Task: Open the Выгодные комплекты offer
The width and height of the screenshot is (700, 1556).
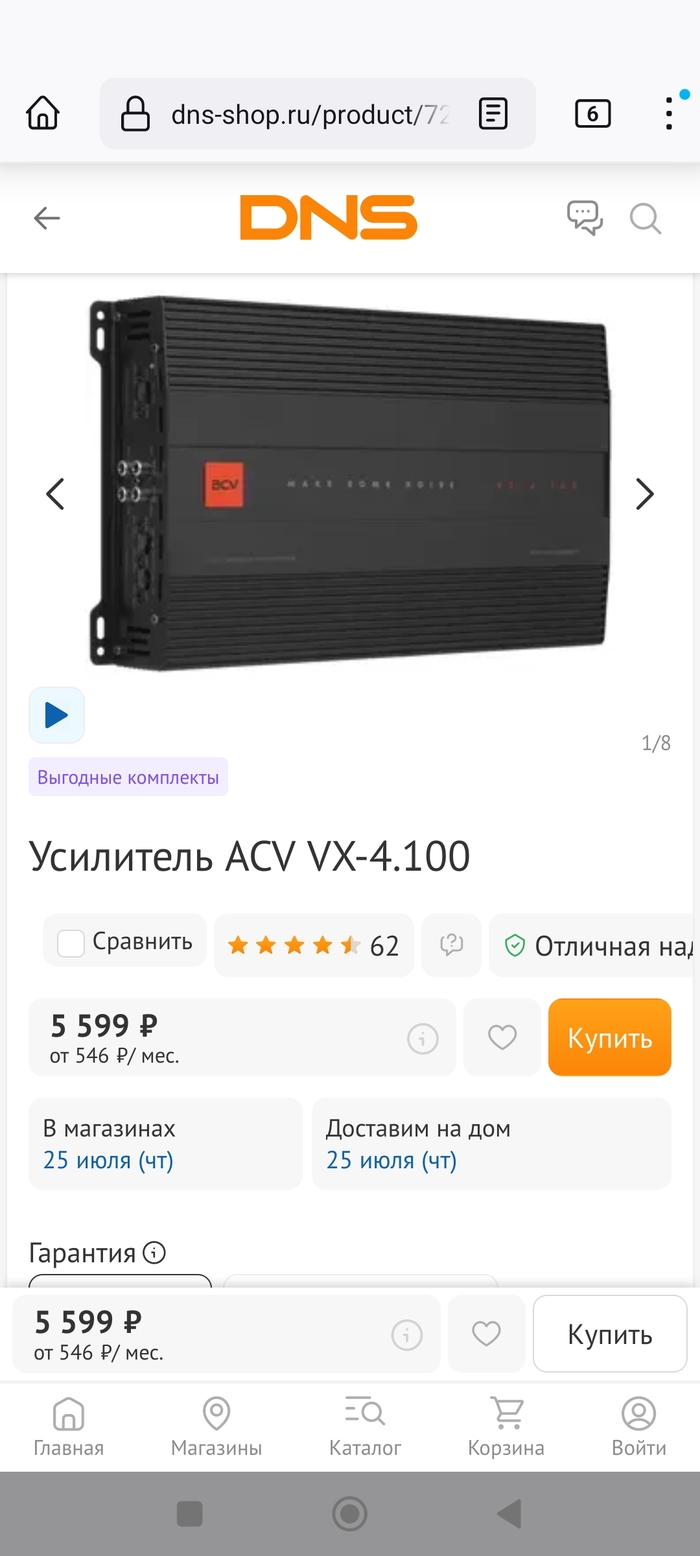Action: 128,777
